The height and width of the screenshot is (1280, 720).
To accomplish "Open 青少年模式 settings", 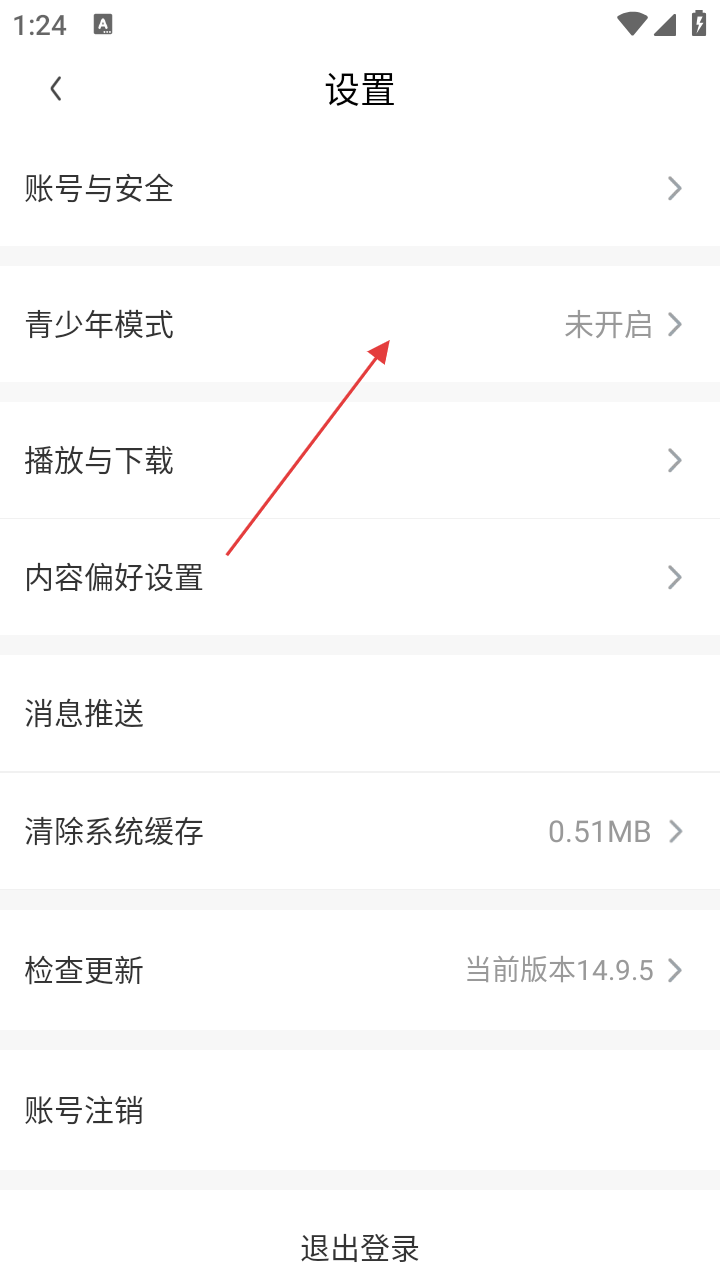I will (360, 325).
